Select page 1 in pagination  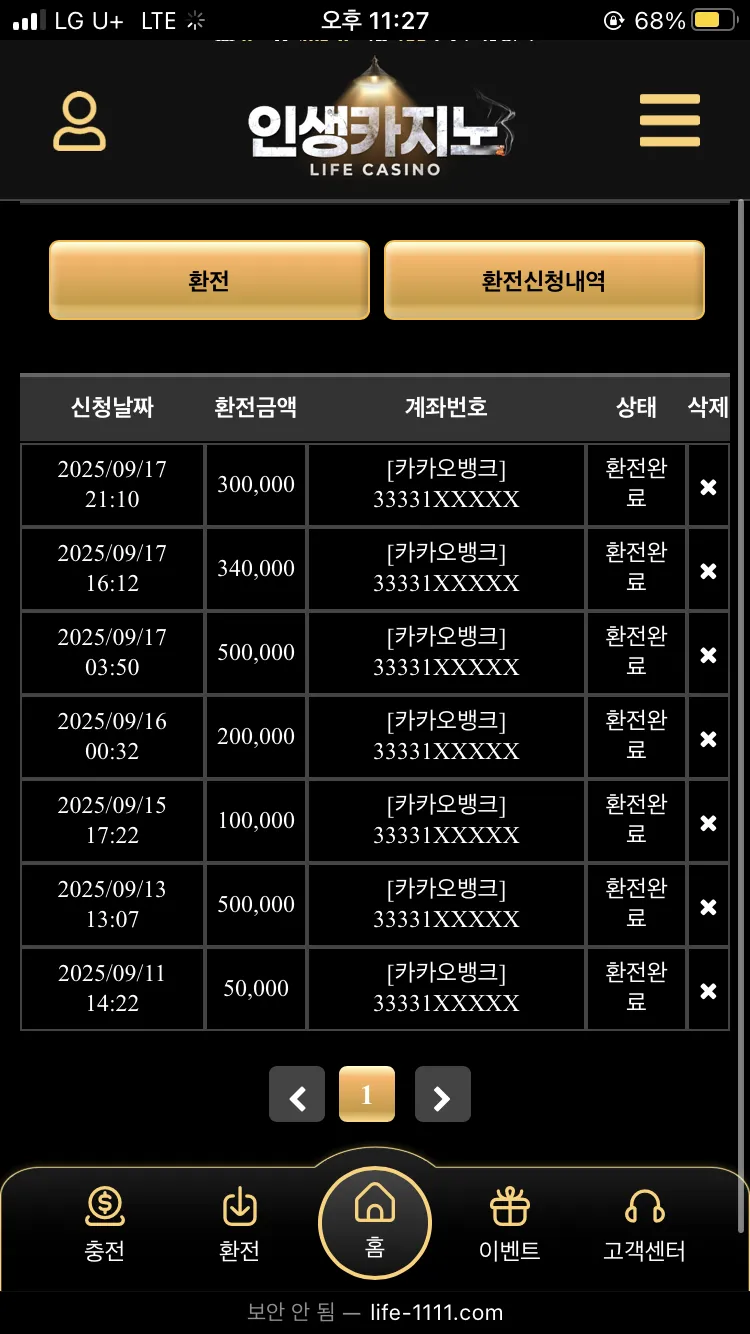pos(367,1095)
